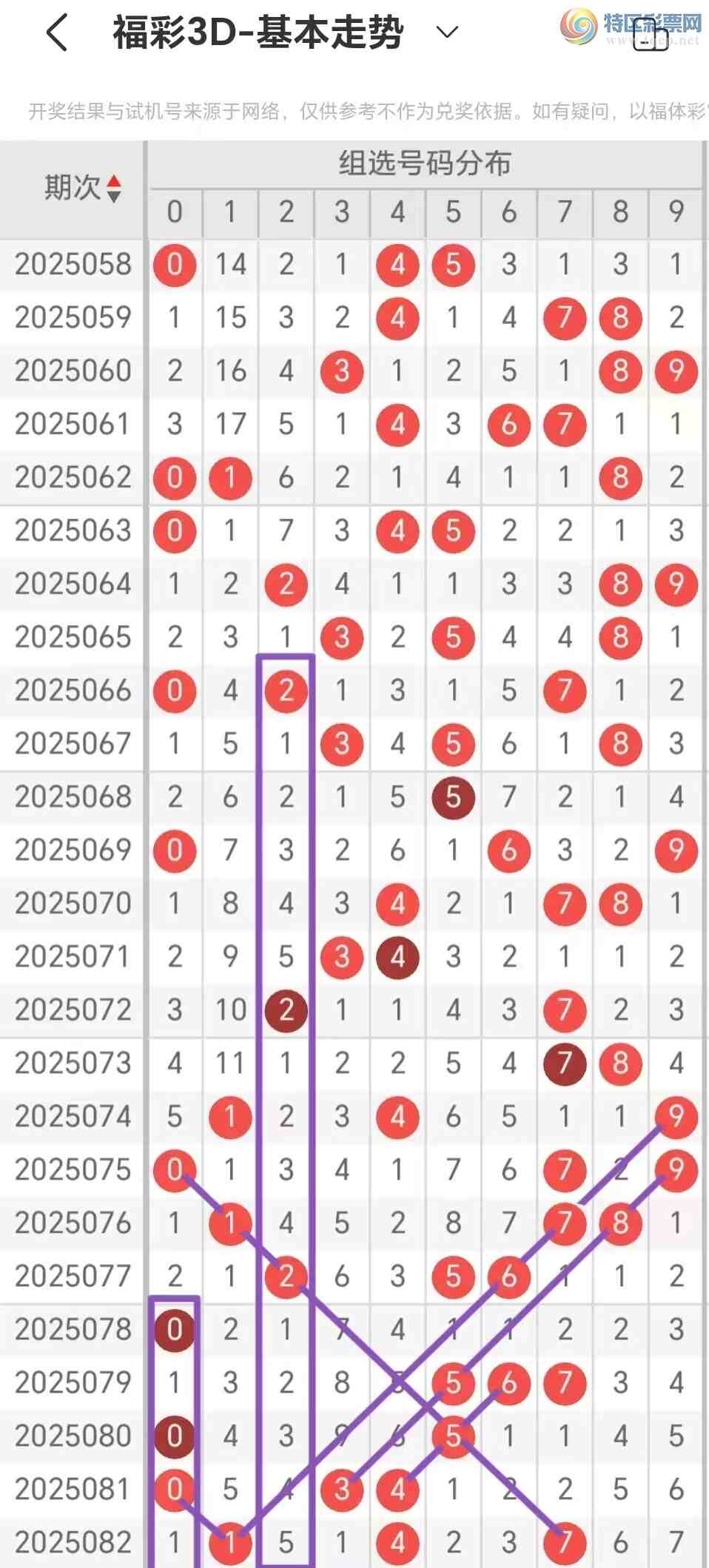Tap the rotate-screen icon at top right

coord(651,35)
